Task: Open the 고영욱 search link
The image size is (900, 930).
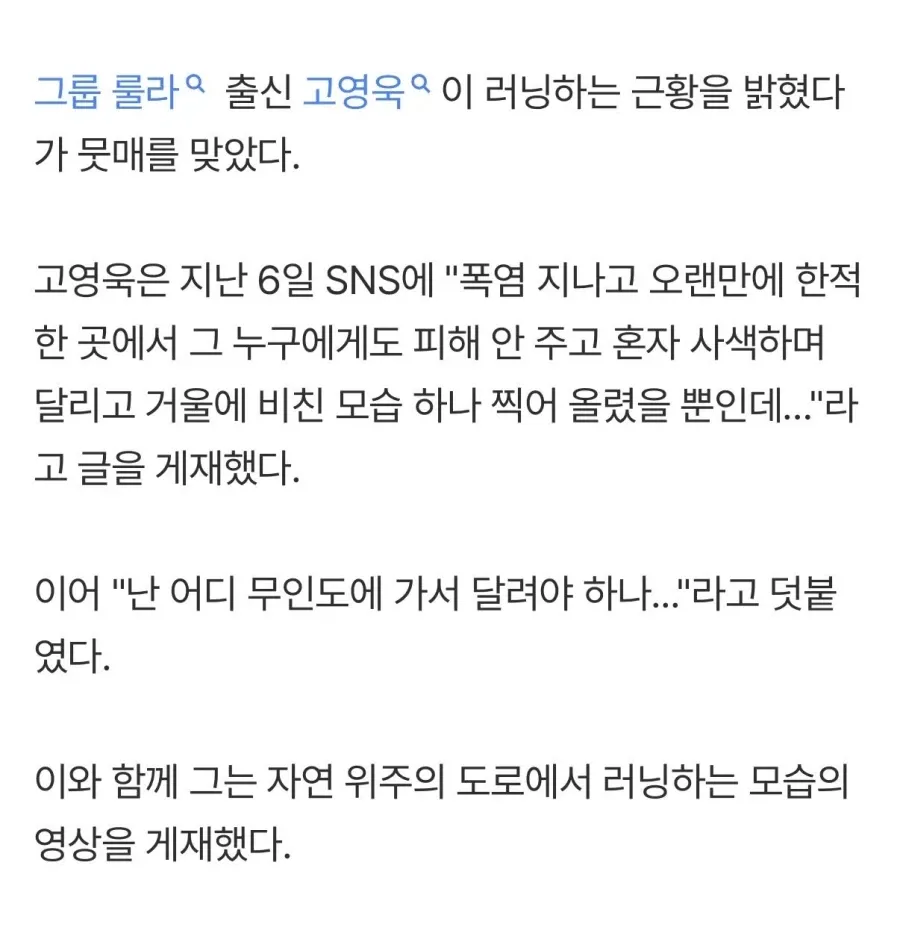Action: click(x=365, y=93)
